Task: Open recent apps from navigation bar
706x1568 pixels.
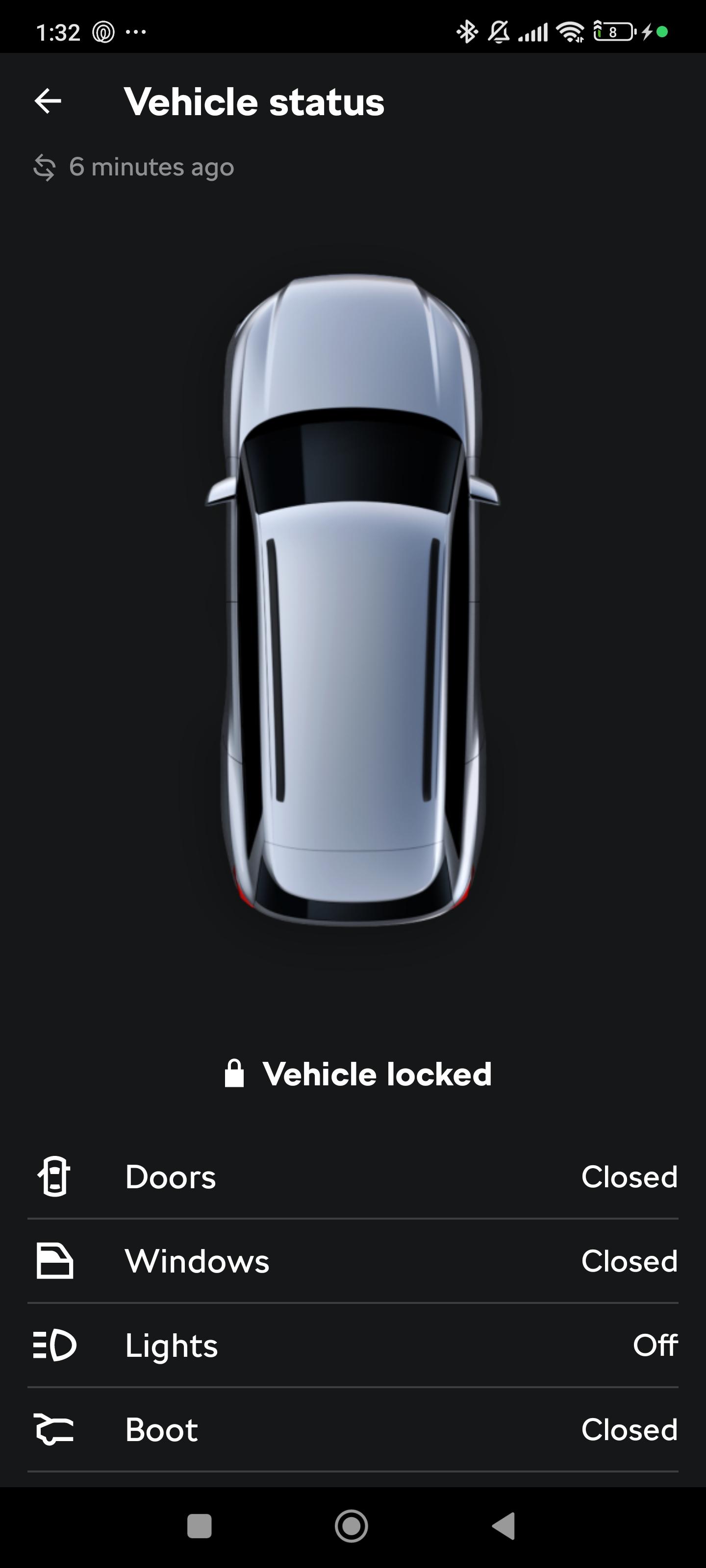Action: tap(199, 1526)
